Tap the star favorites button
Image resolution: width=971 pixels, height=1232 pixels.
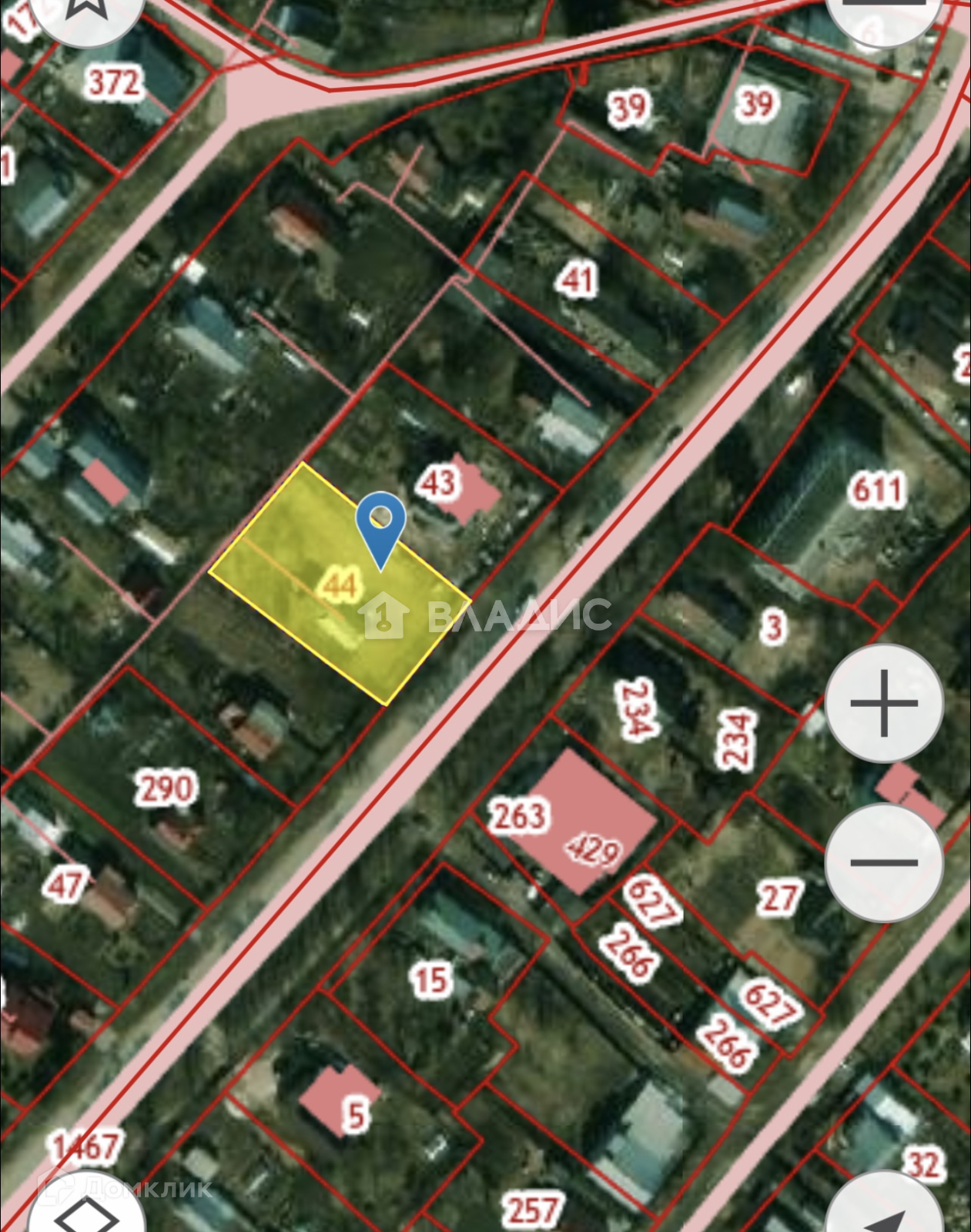(x=86, y=12)
